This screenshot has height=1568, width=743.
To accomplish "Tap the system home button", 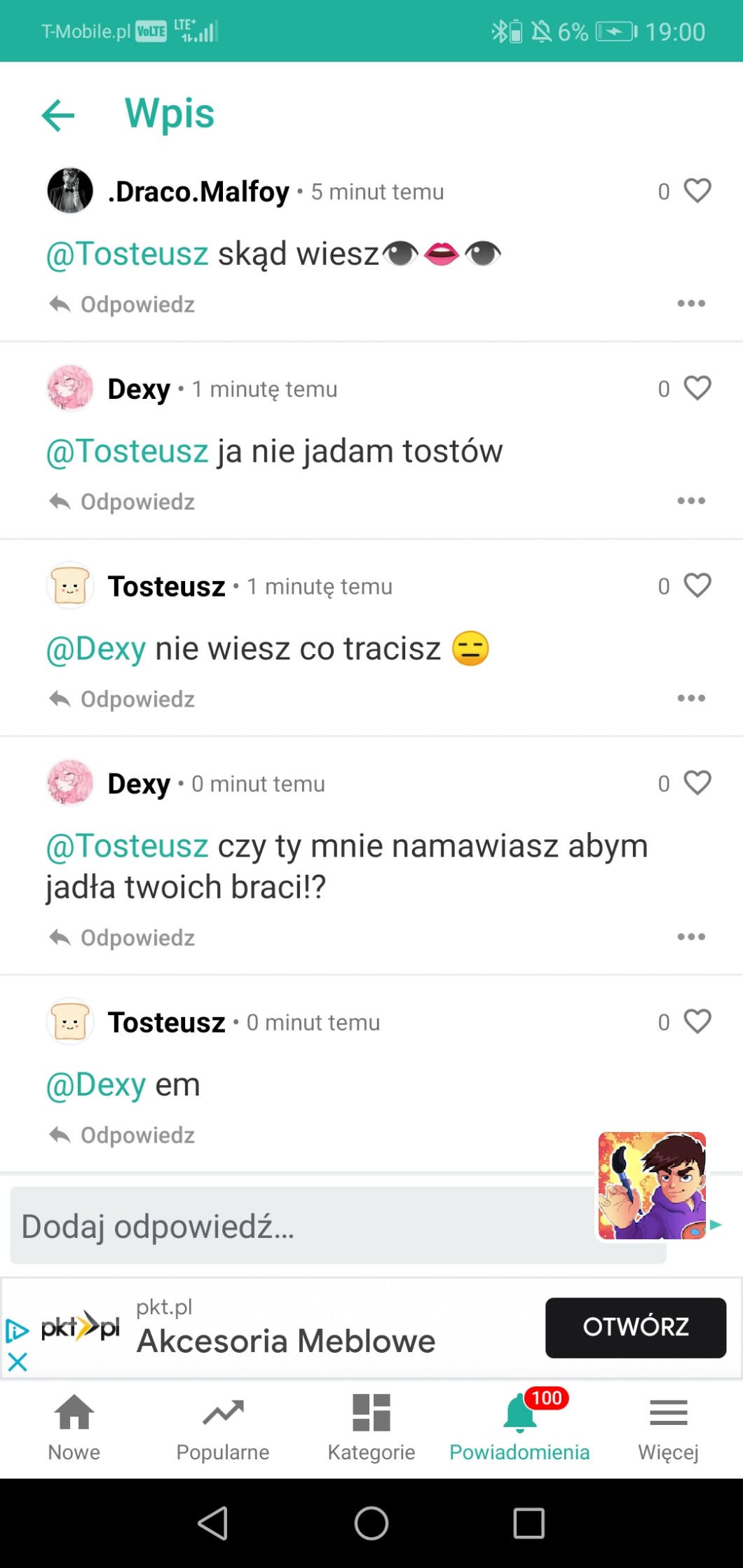I will point(371,1523).
